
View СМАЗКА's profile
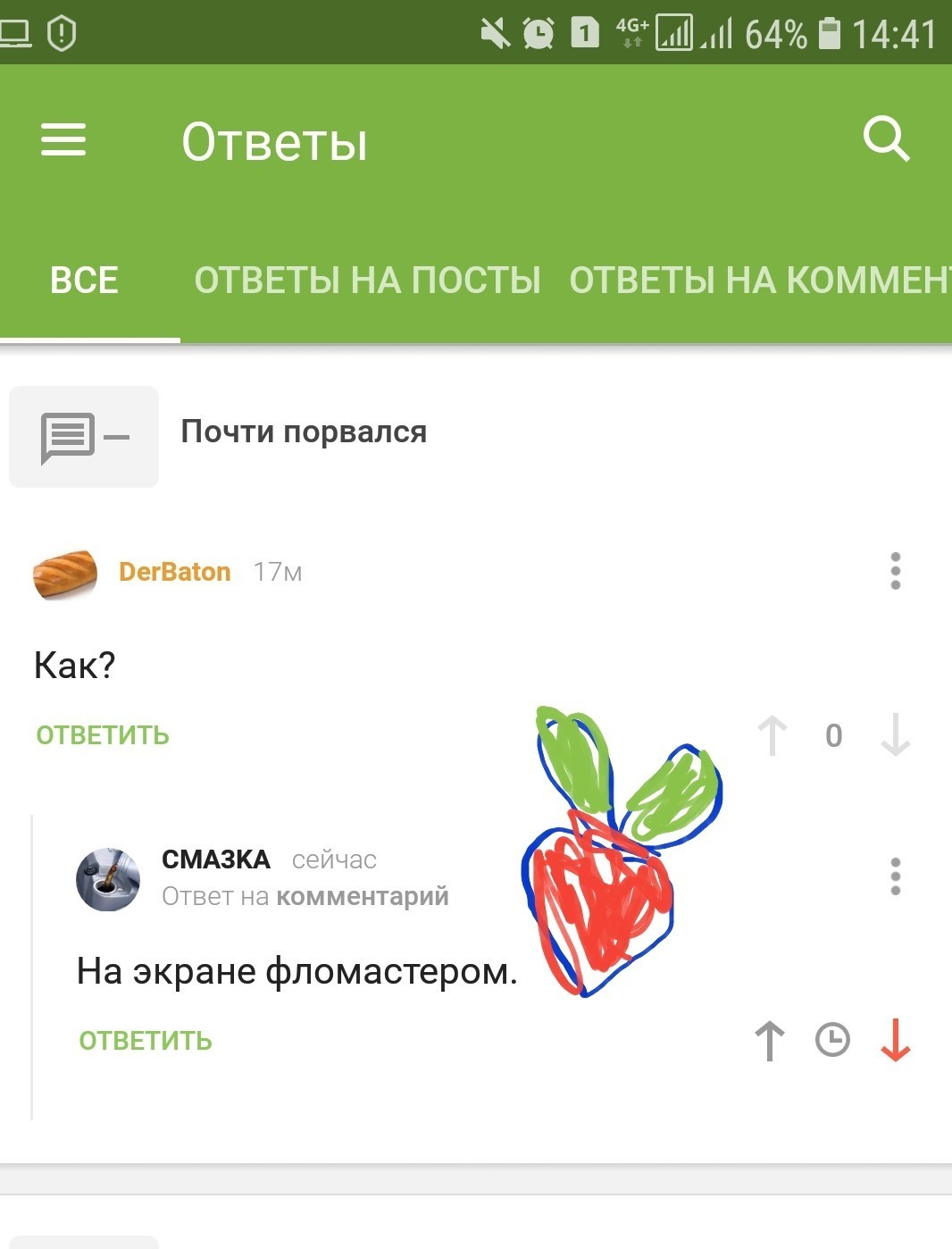(215, 859)
